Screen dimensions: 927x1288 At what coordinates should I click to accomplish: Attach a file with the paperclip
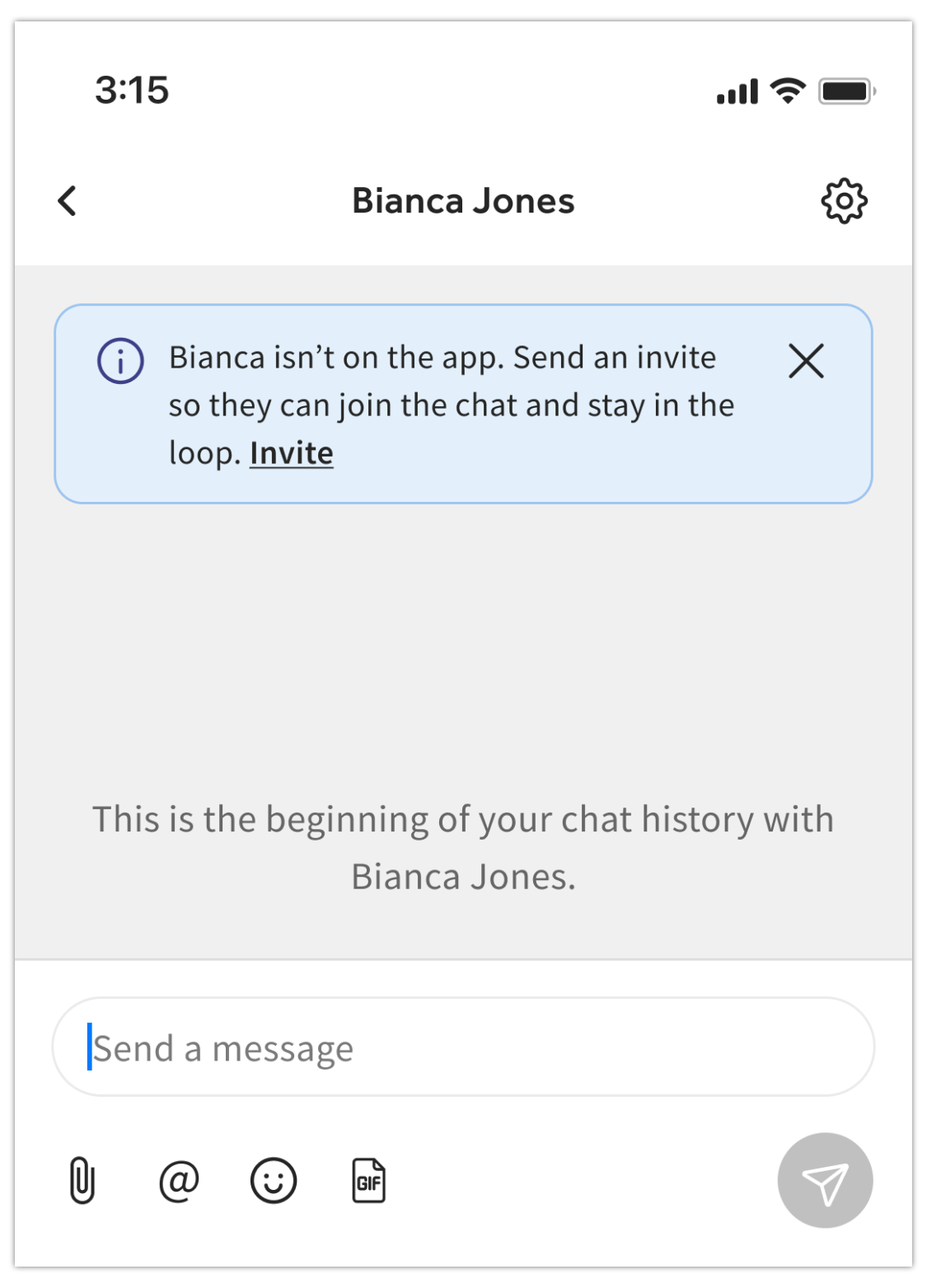(82, 1181)
